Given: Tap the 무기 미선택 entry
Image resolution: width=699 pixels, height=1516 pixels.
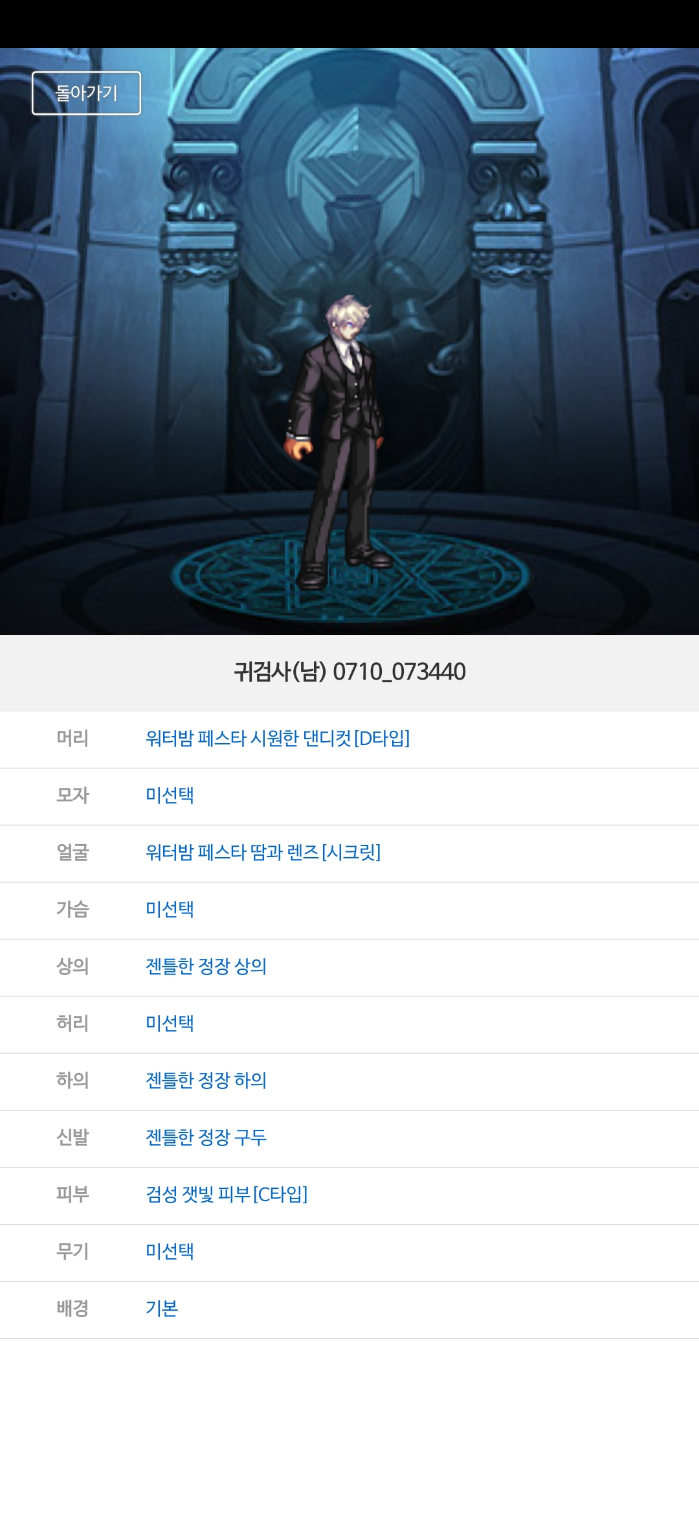Looking at the screenshot, I should [170, 1252].
